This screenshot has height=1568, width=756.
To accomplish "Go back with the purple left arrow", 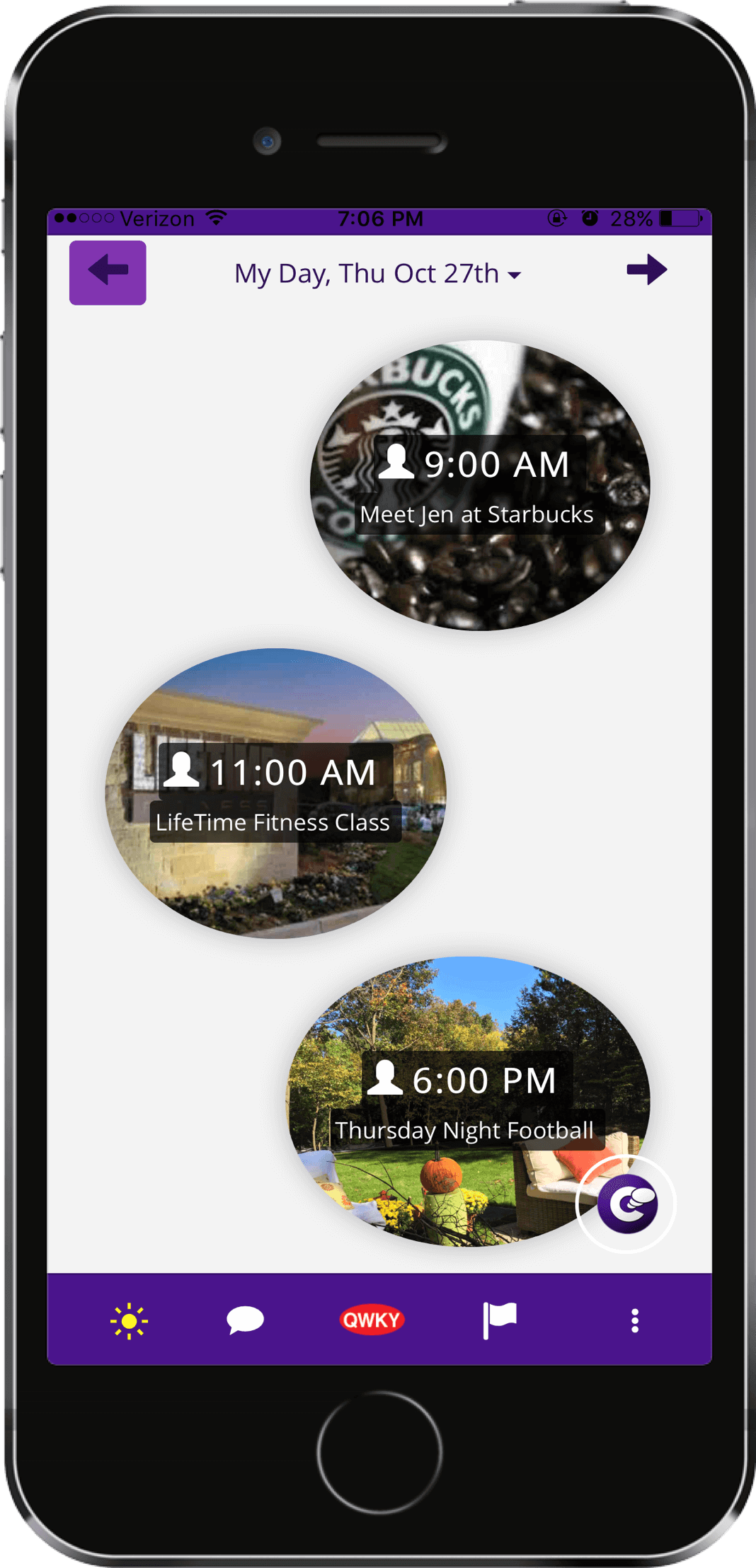I will [x=108, y=272].
